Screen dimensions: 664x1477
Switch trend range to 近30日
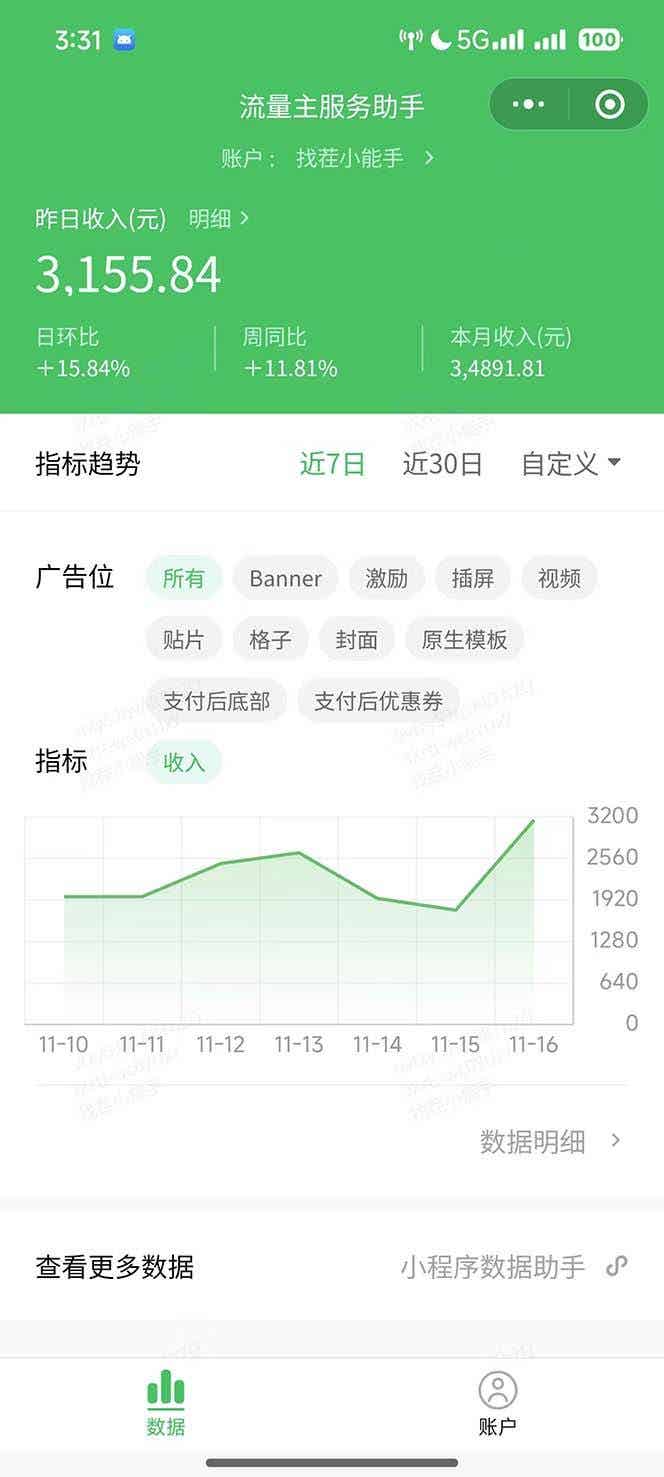442,464
